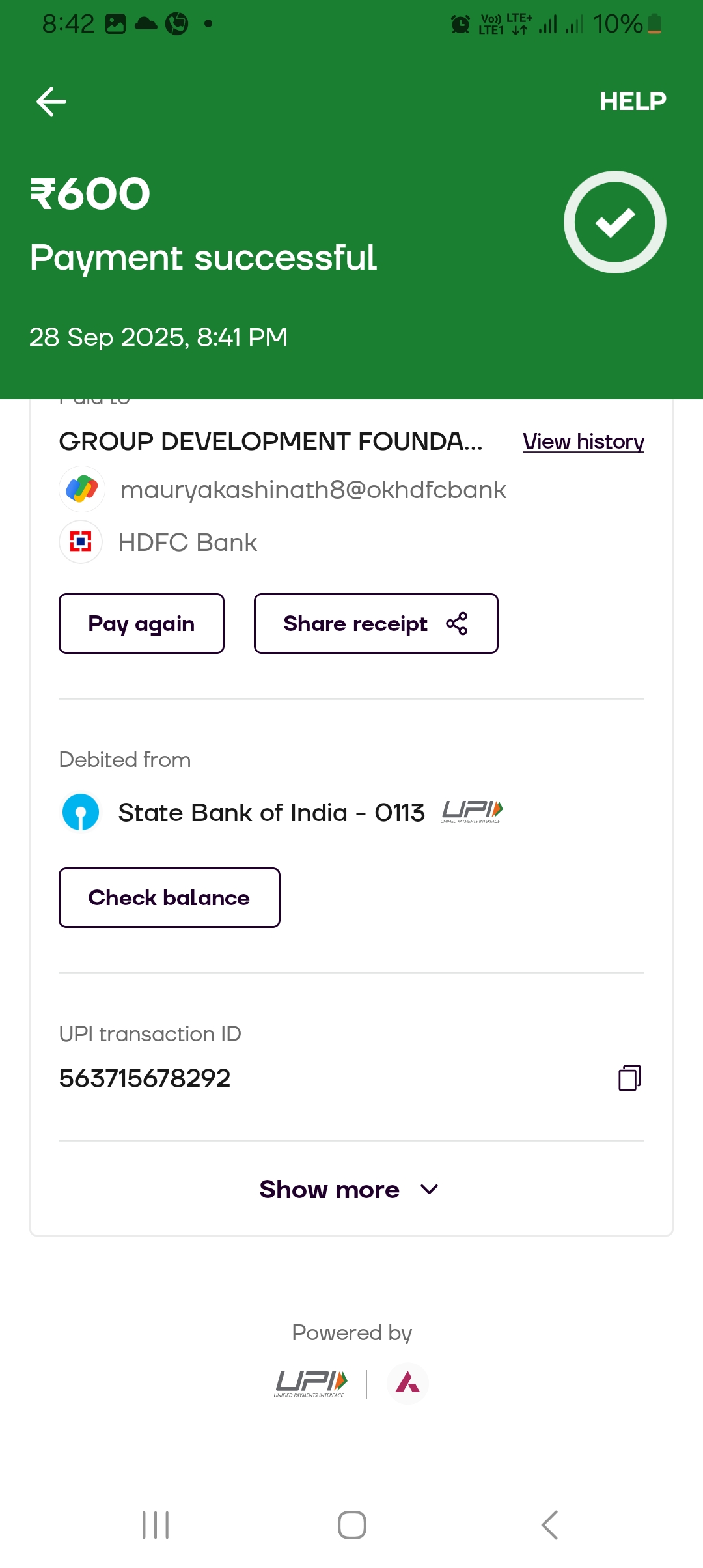703x1568 pixels.
Task: Open recent apps from navigation bar
Action: (x=156, y=1525)
